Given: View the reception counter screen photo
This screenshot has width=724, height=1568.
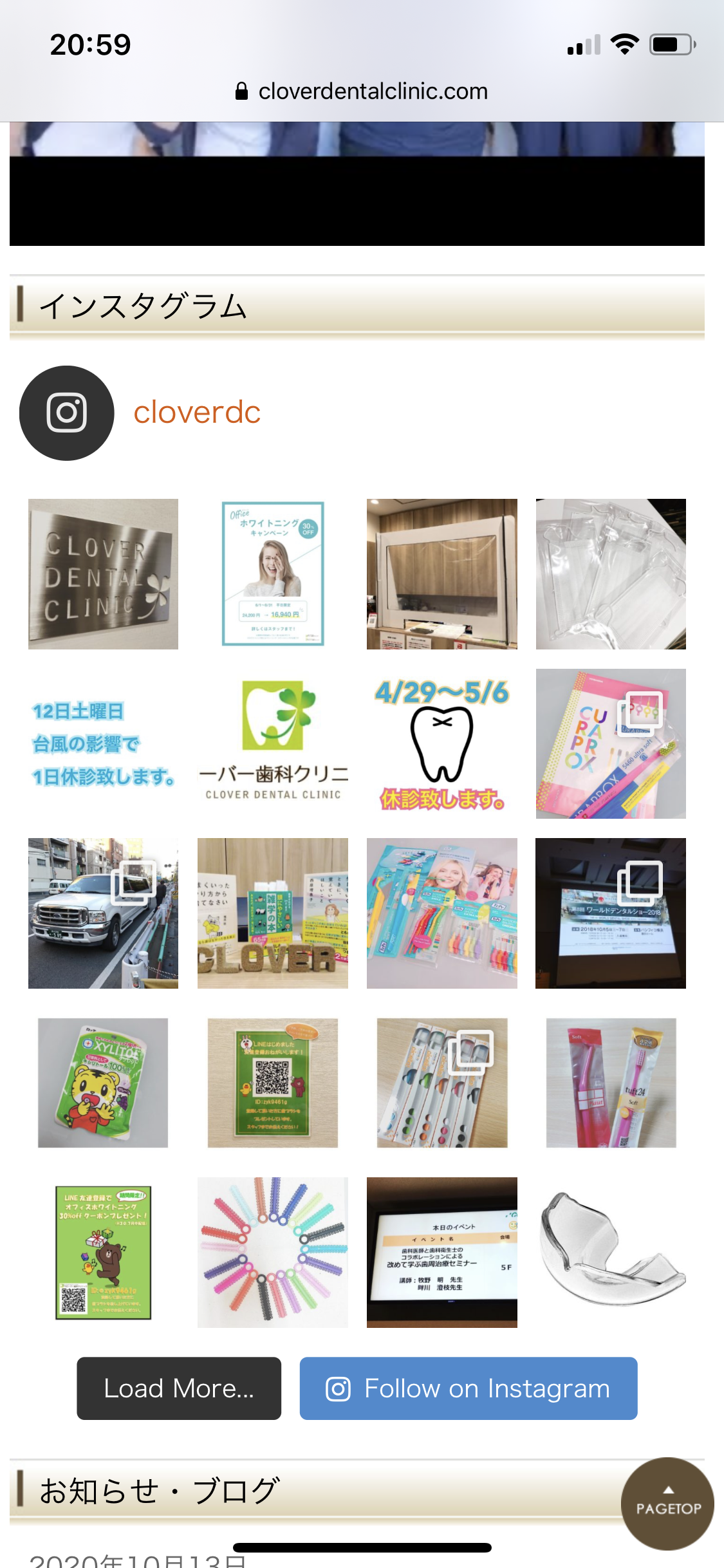Looking at the screenshot, I should 441,574.
